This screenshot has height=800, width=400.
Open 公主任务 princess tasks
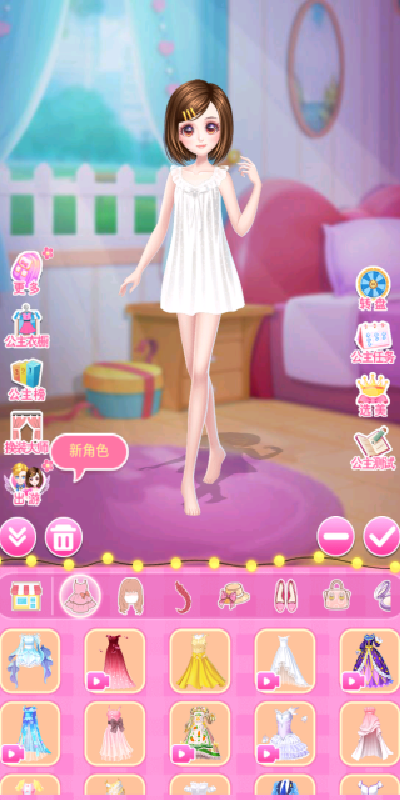pos(373,342)
